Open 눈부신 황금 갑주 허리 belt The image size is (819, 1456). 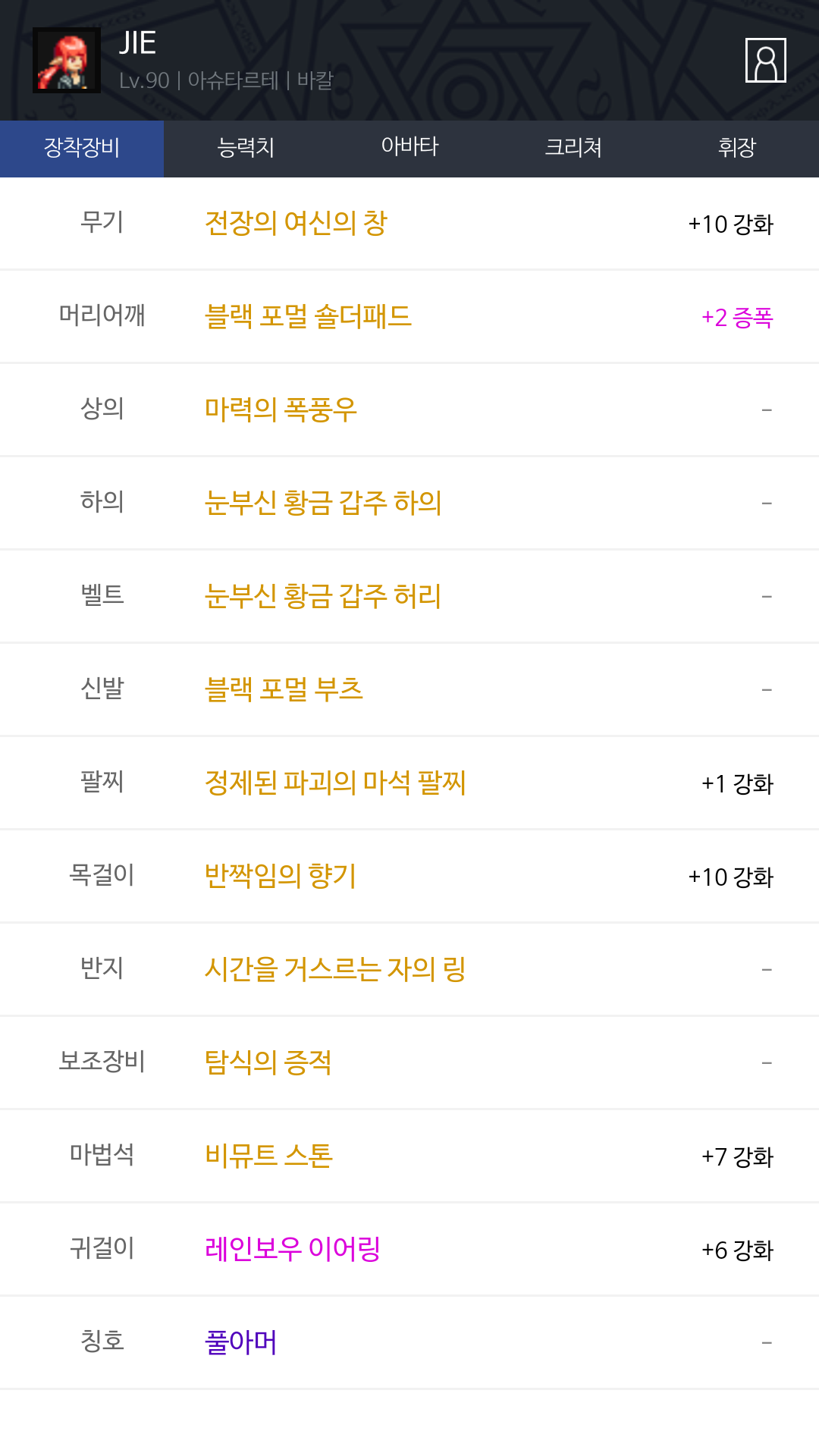(x=323, y=596)
